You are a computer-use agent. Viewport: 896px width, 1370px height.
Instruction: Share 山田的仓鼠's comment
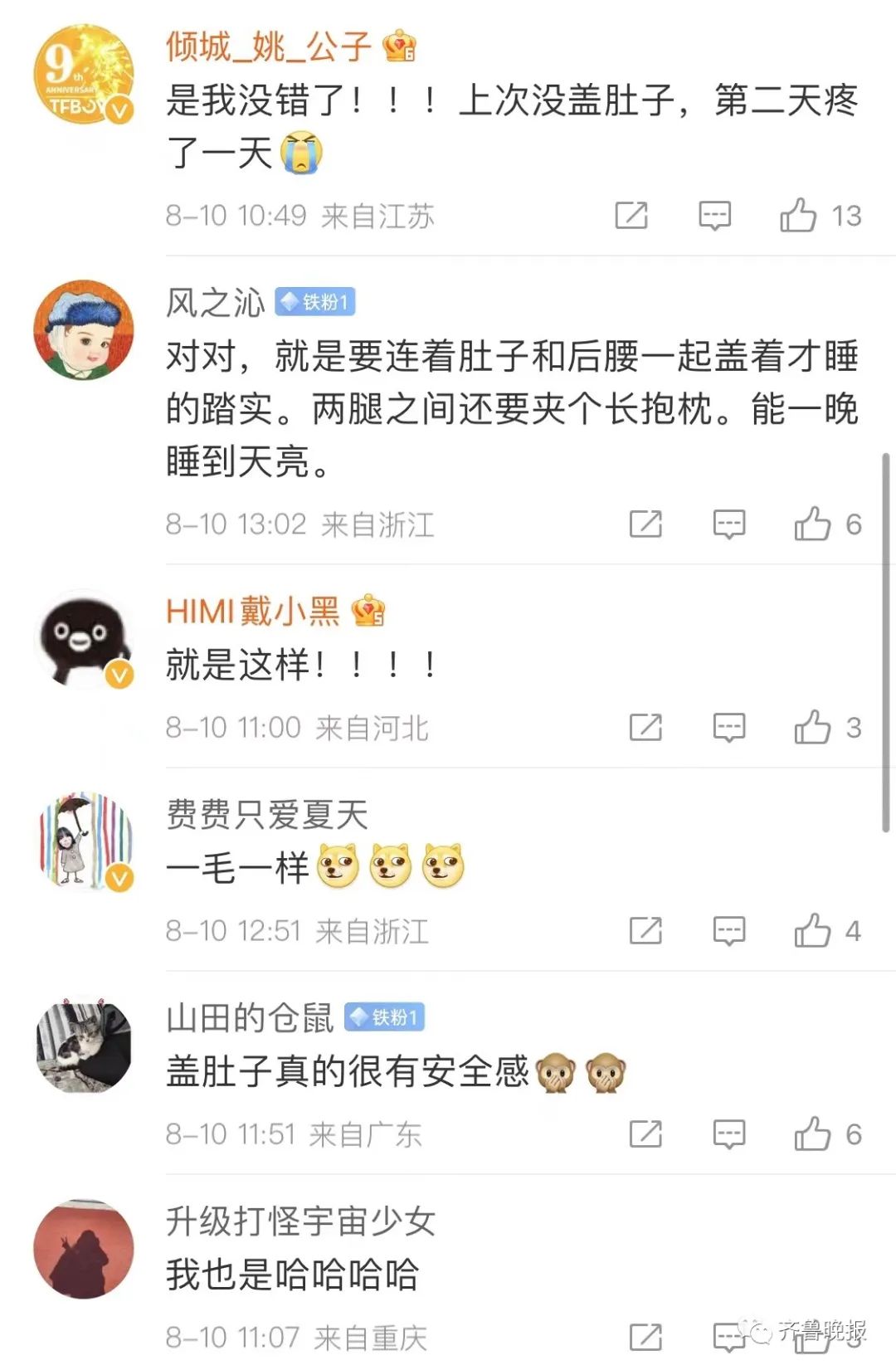pos(645,1134)
